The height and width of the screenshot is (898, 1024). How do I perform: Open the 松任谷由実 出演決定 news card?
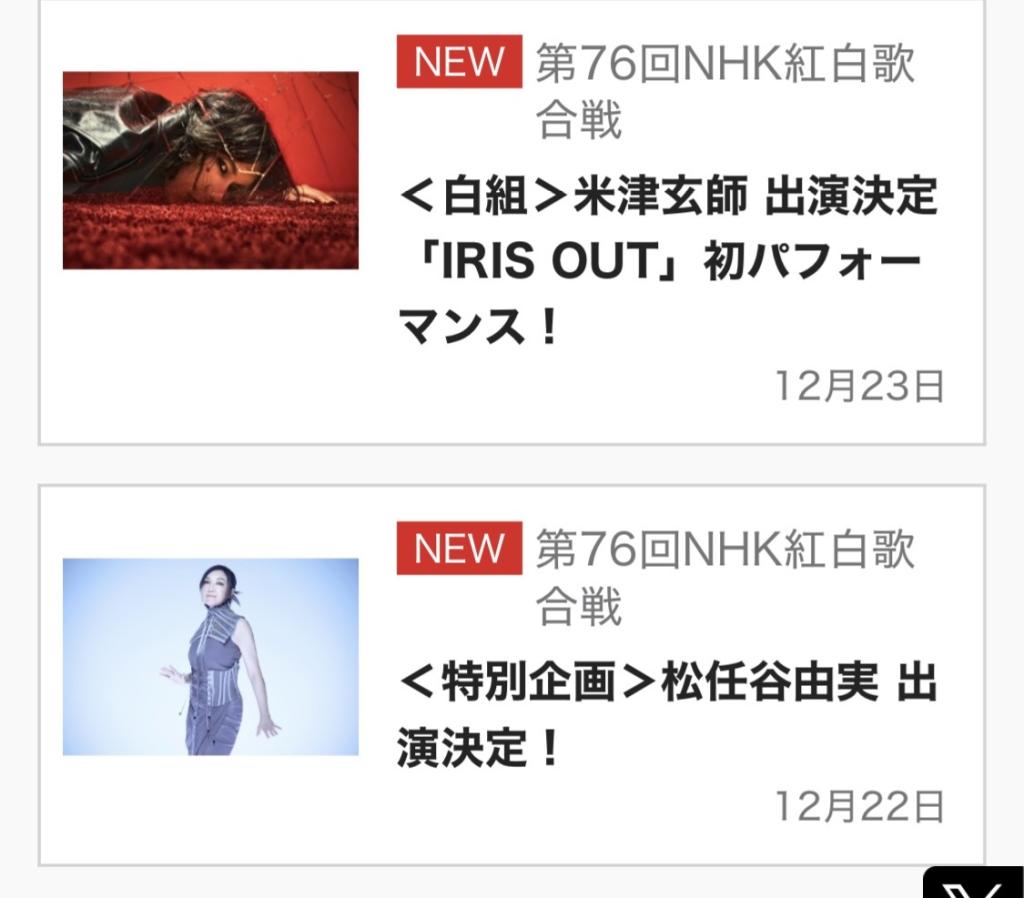tap(666, 716)
